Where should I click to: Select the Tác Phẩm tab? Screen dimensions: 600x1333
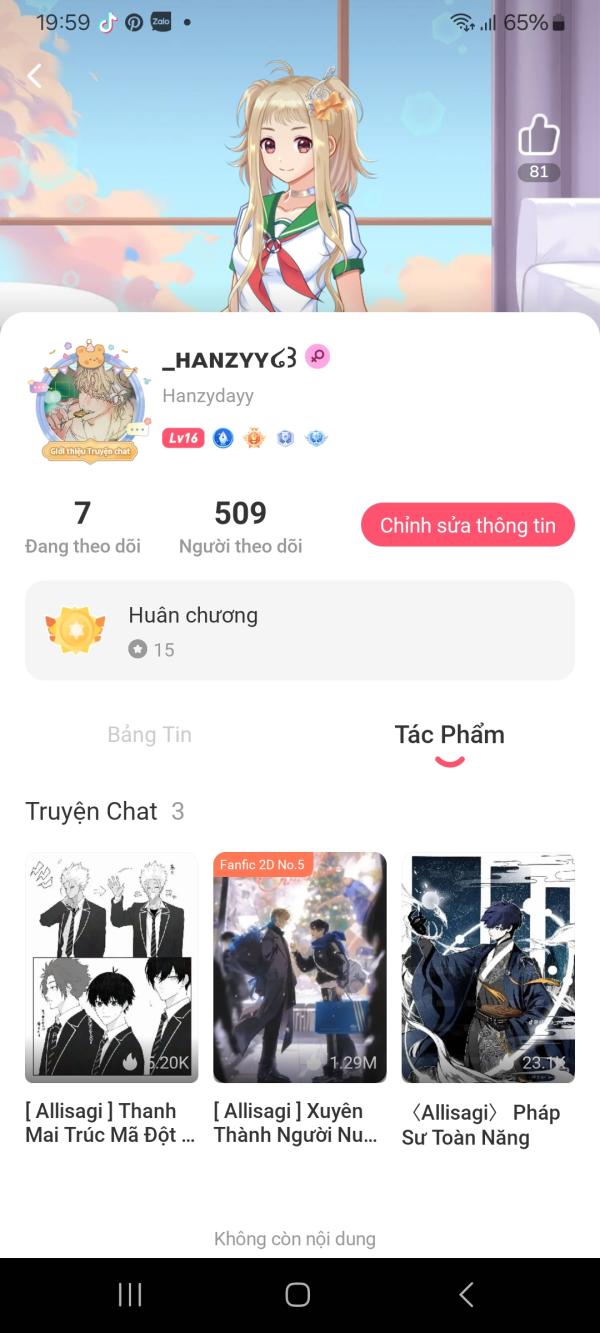[x=449, y=735]
